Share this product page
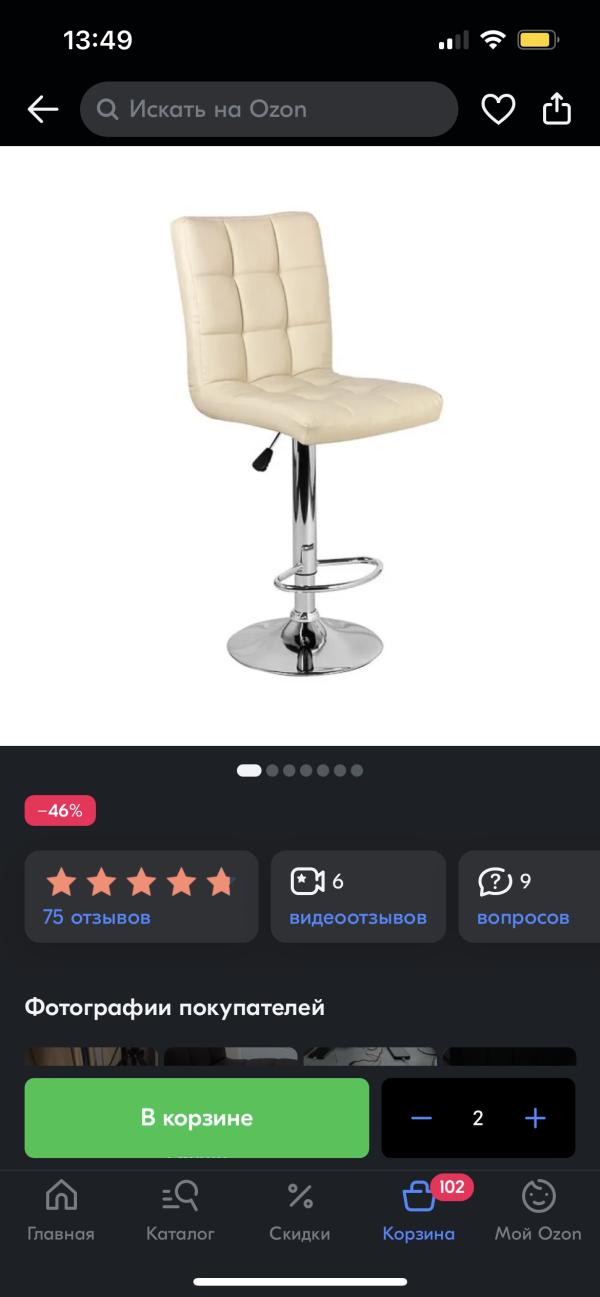Viewport: 600px width, 1297px height. [x=557, y=108]
